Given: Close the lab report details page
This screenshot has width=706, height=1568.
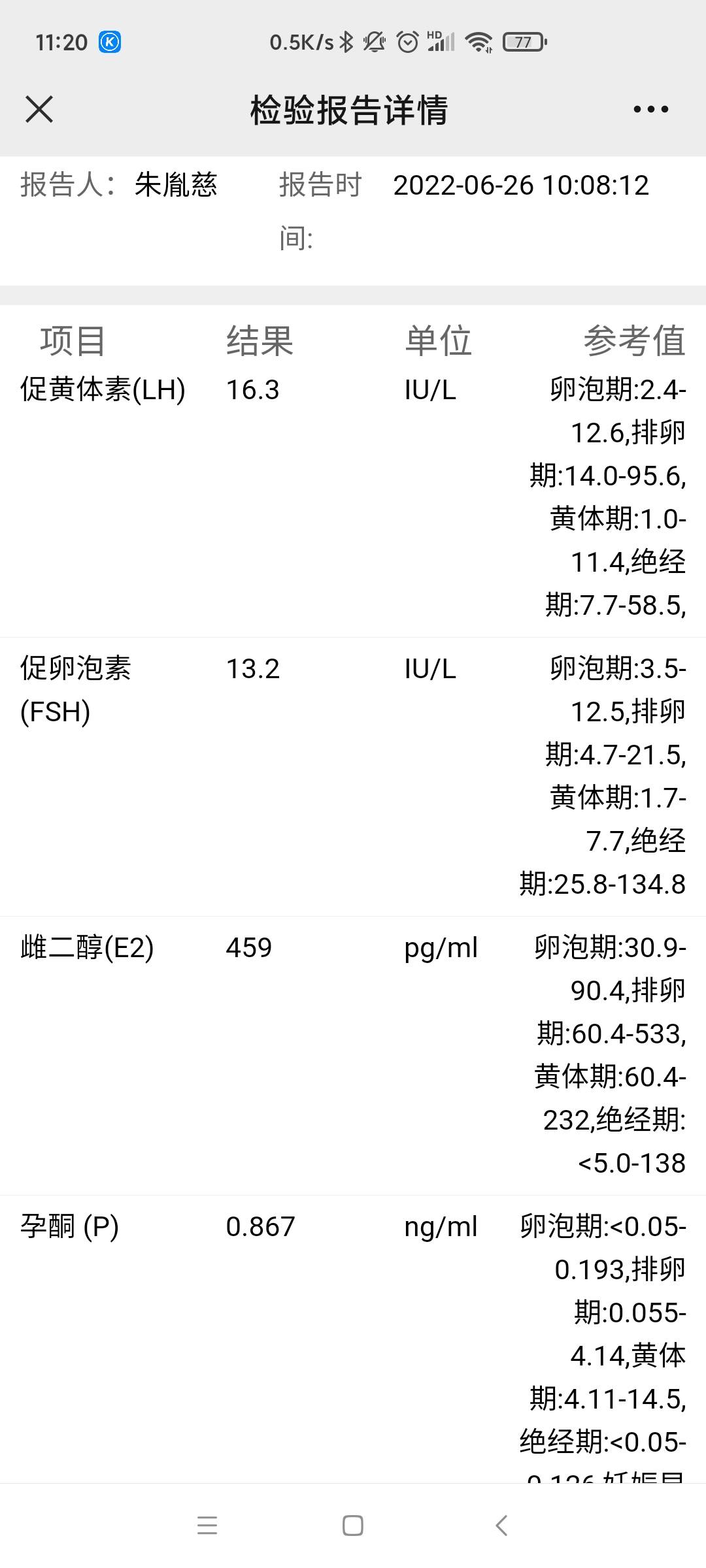Looking at the screenshot, I should pos(39,109).
